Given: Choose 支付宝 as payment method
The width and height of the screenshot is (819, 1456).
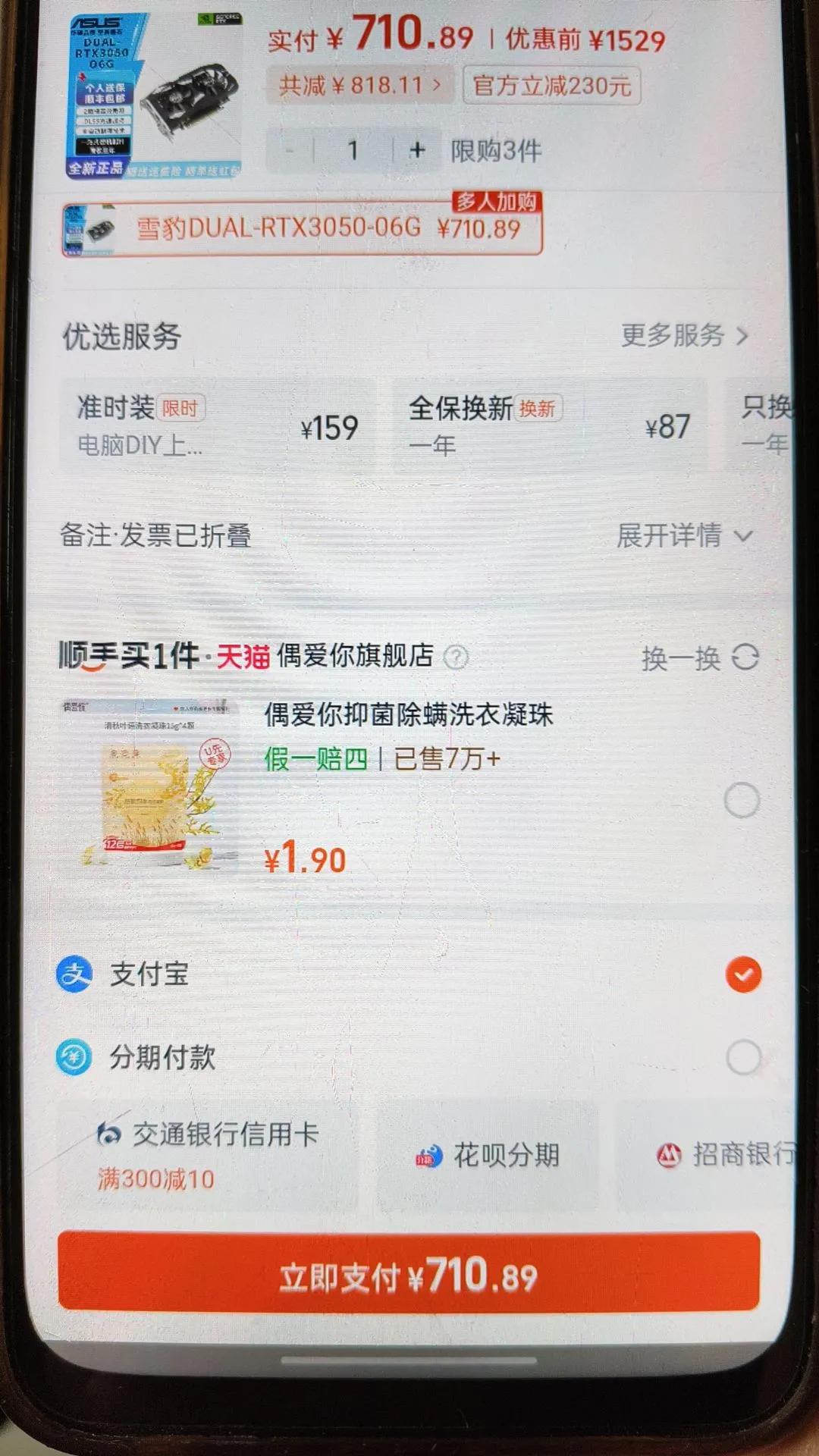Looking at the screenshot, I should tap(742, 974).
